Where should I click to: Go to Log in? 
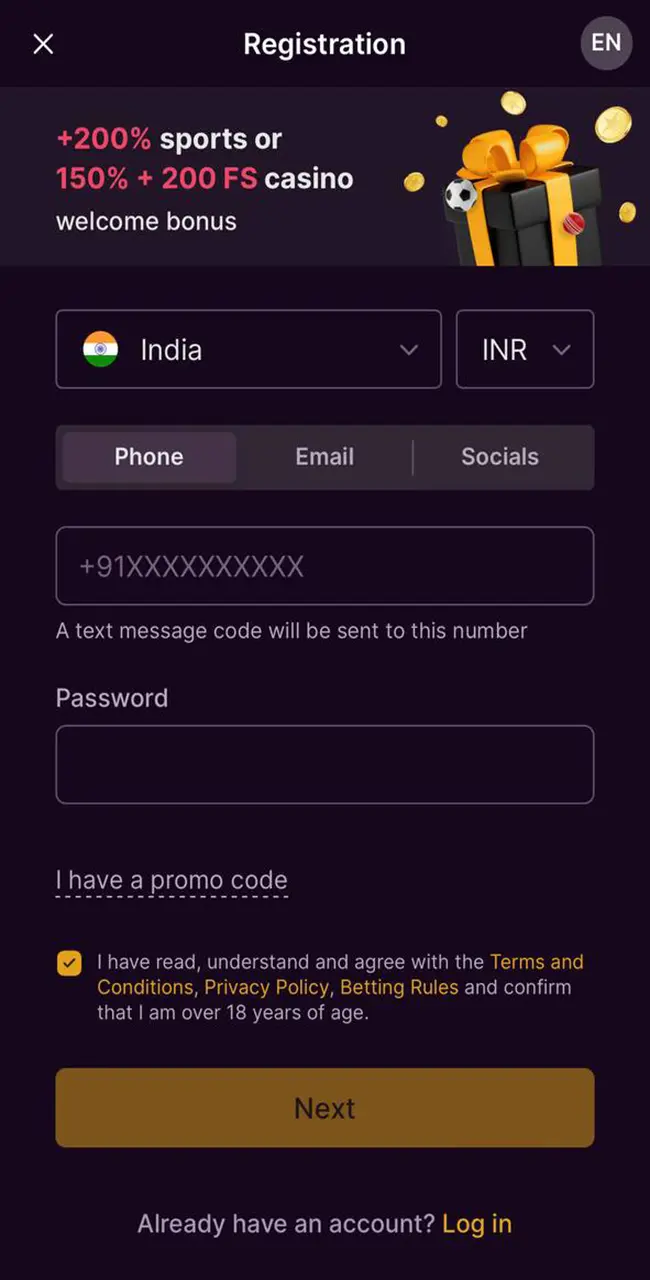point(476,1224)
